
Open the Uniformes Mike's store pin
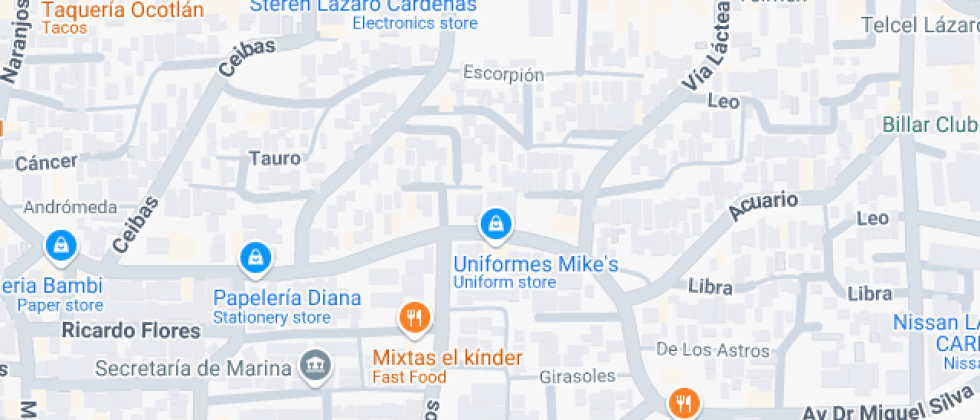[494, 225]
